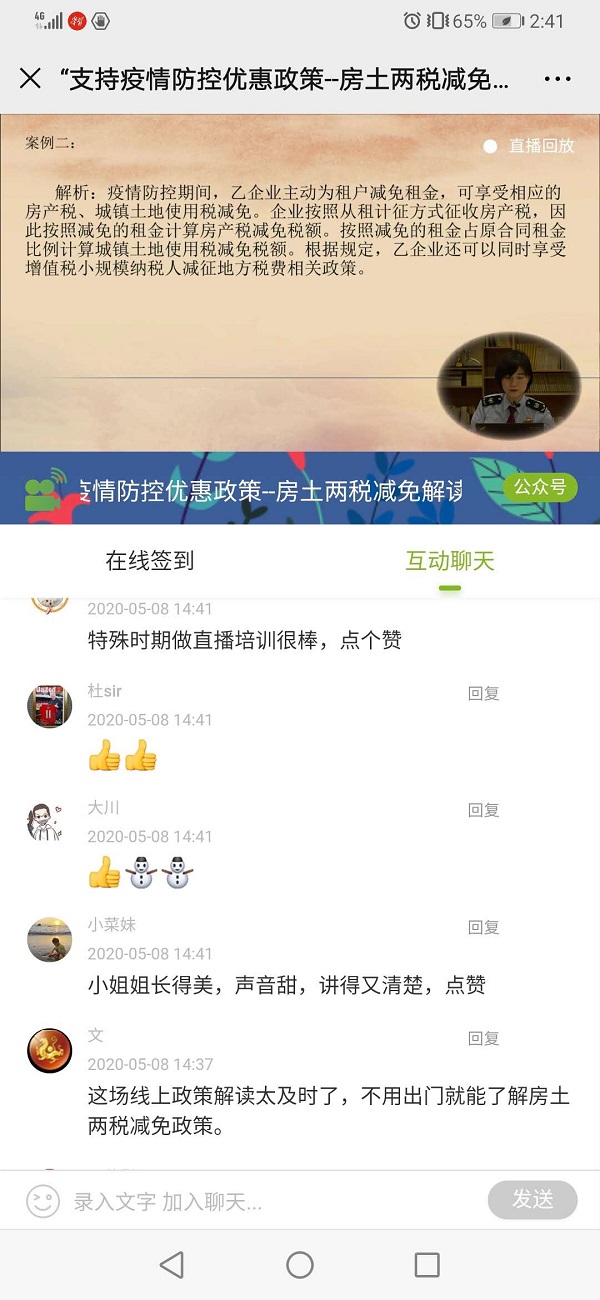This screenshot has height=1300, width=600.
Task: Reply to 小菜妹's comment
Action: pyautogui.click(x=484, y=927)
